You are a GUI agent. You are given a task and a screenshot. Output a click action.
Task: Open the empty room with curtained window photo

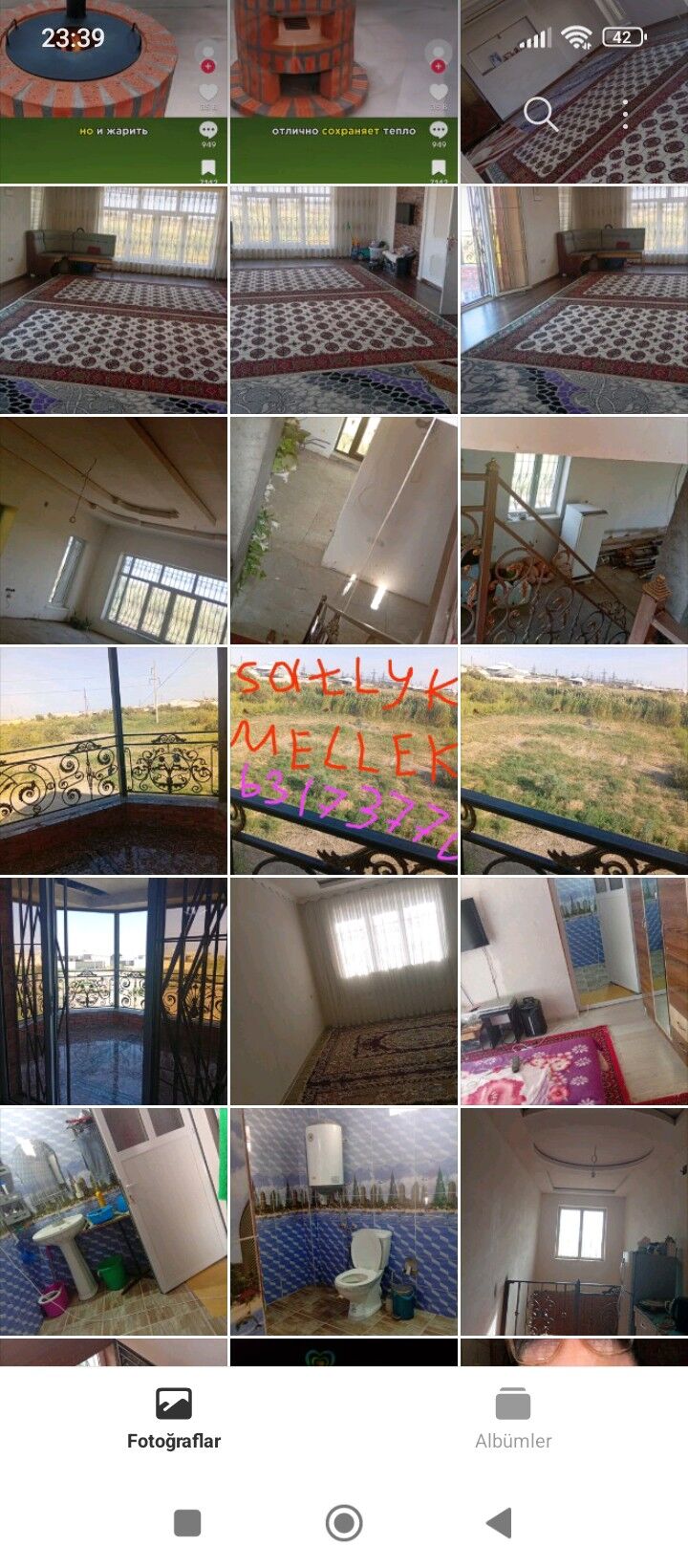tap(344, 991)
